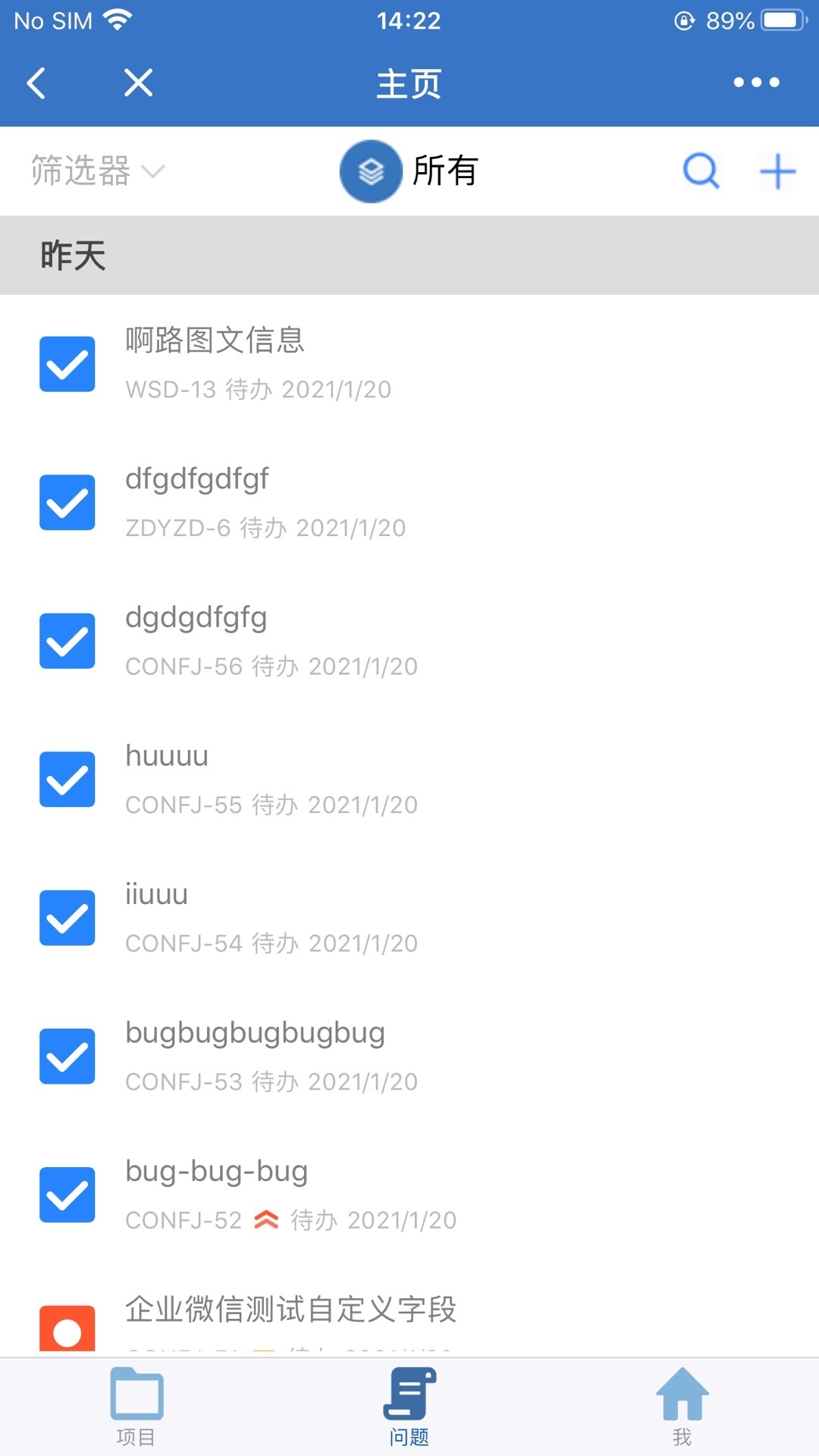Select the 问题 tab
This screenshot has height=1456, width=819.
click(x=409, y=1407)
